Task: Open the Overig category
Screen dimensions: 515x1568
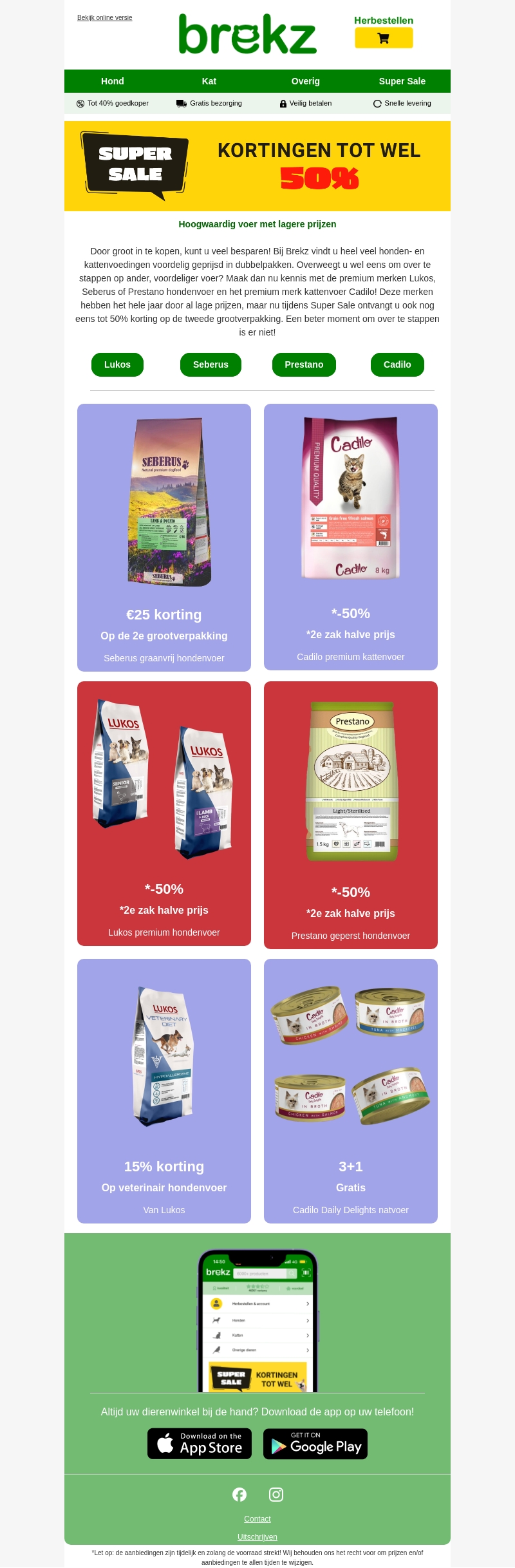Action: tap(306, 81)
